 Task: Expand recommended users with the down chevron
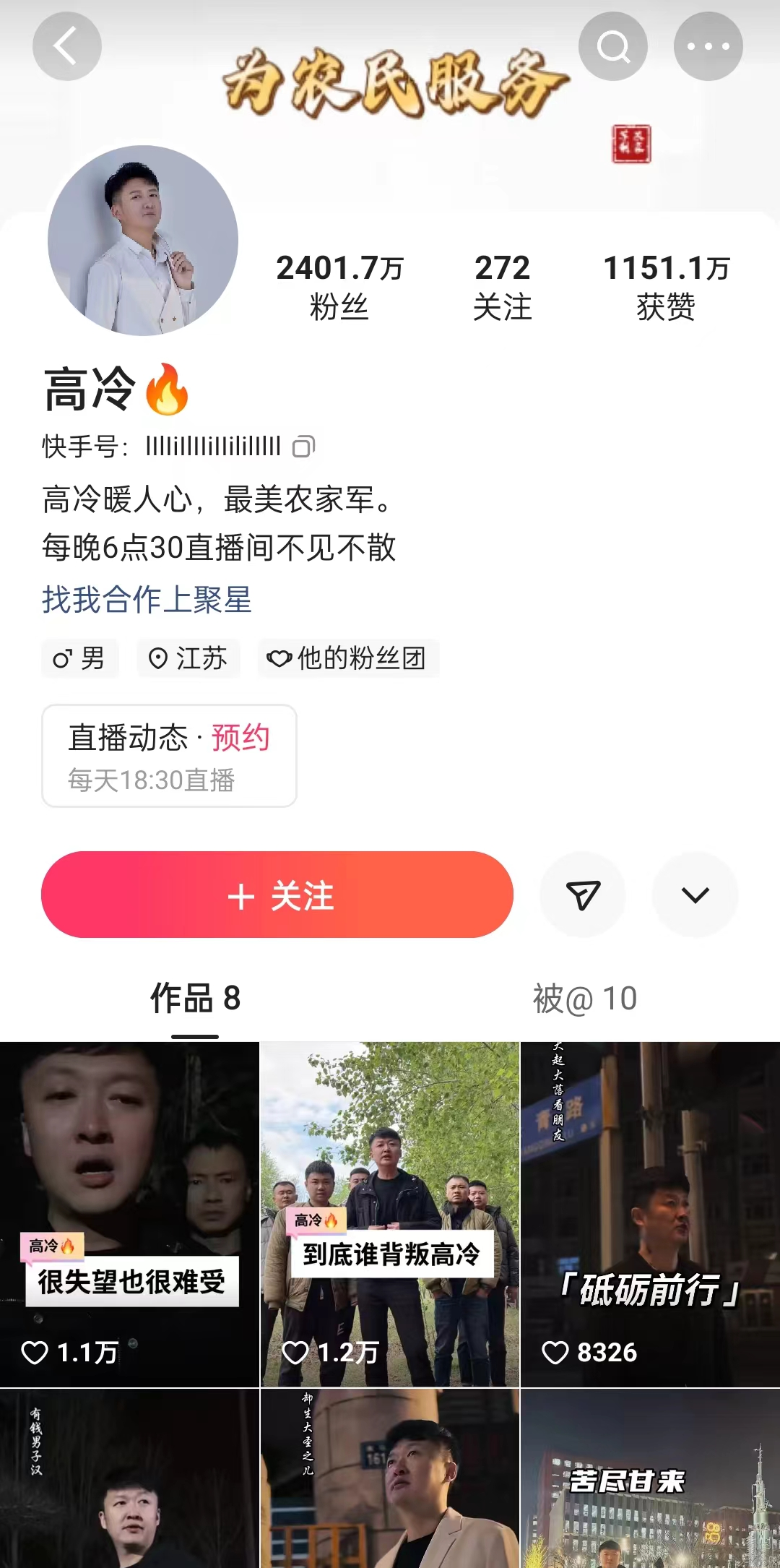pos(695,895)
